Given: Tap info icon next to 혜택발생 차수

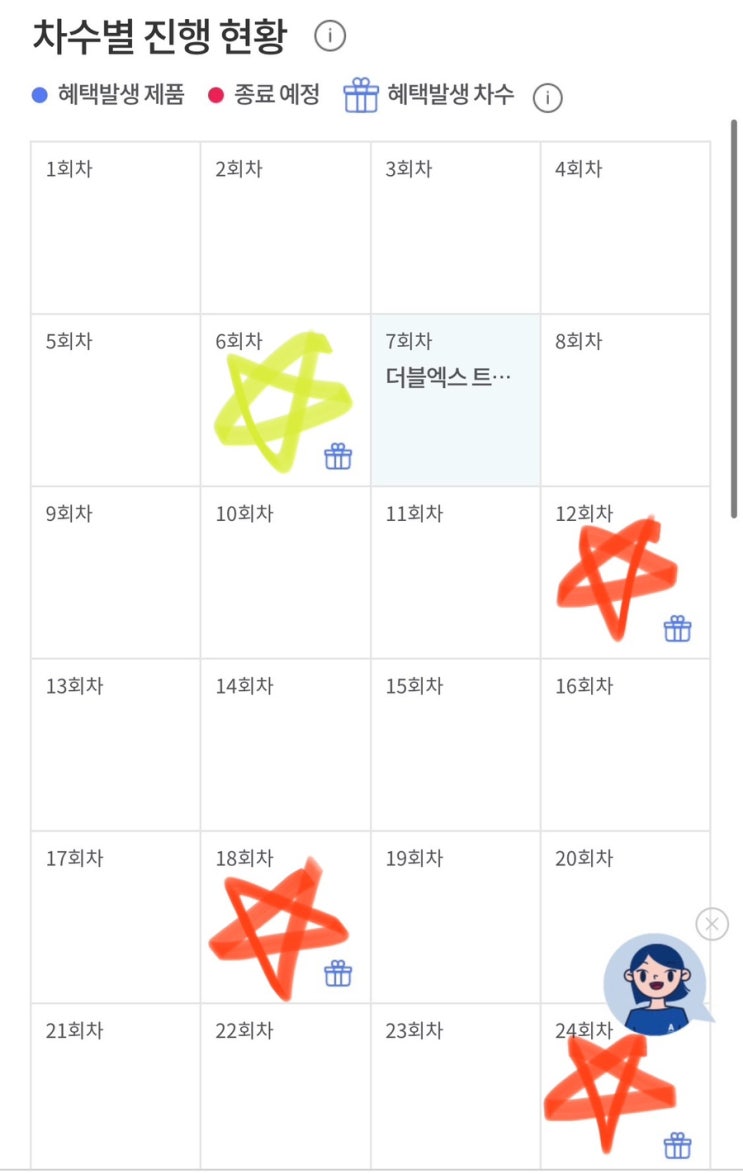Looking at the screenshot, I should [548, 97].
